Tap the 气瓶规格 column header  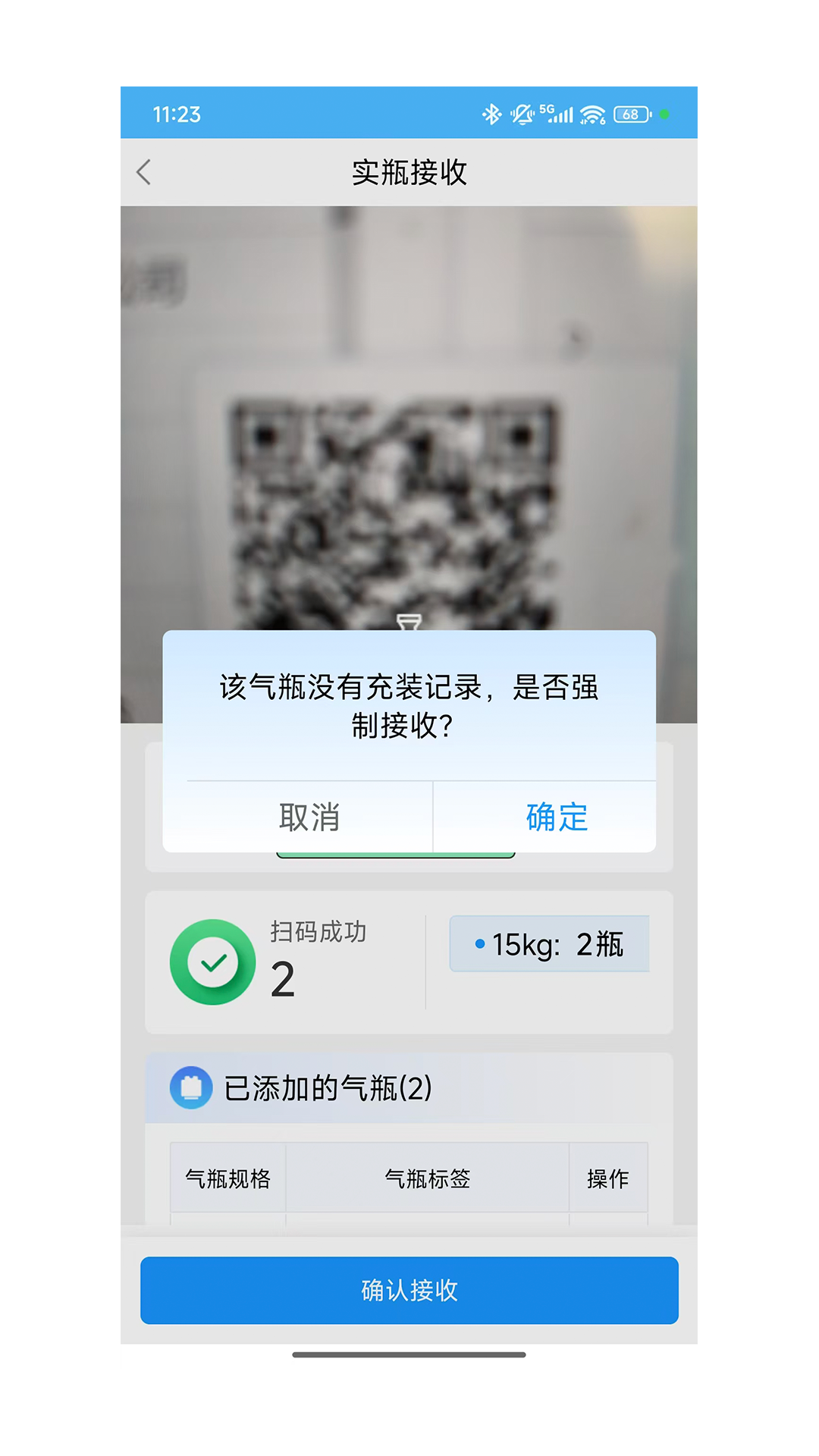coord(227,1178)
